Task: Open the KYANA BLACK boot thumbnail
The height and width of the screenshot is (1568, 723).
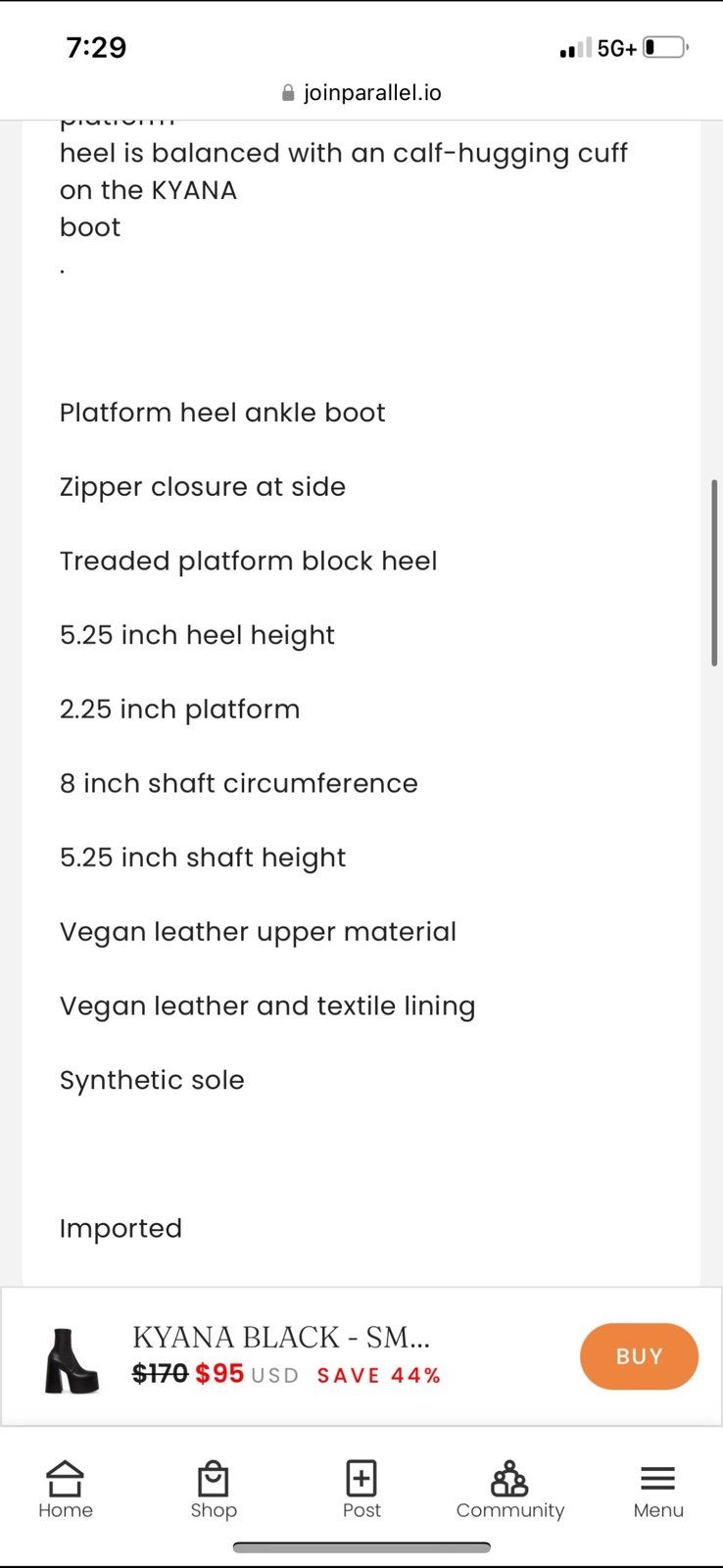Action: click(x=72, y=1360)
